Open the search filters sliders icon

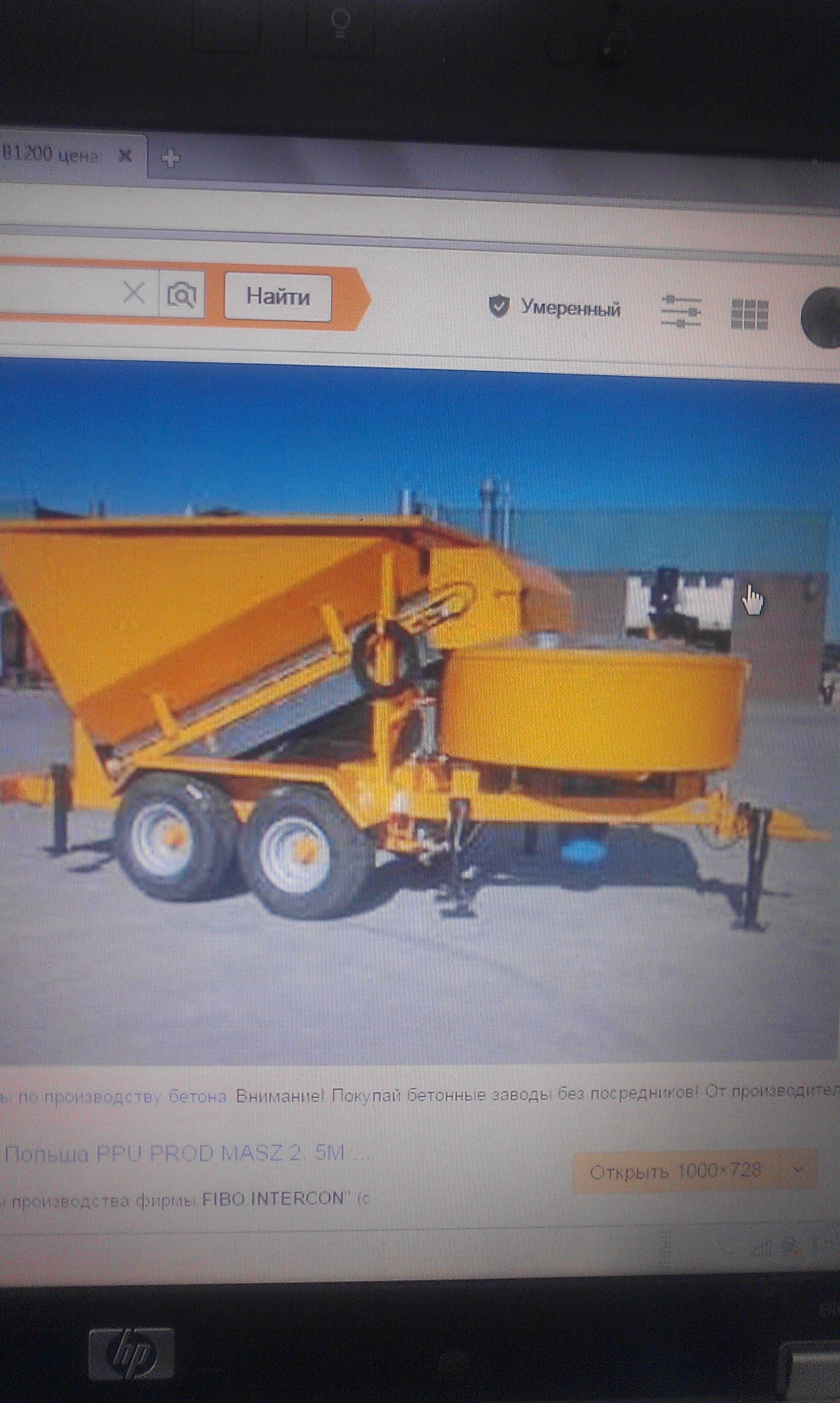click(681, 311)
